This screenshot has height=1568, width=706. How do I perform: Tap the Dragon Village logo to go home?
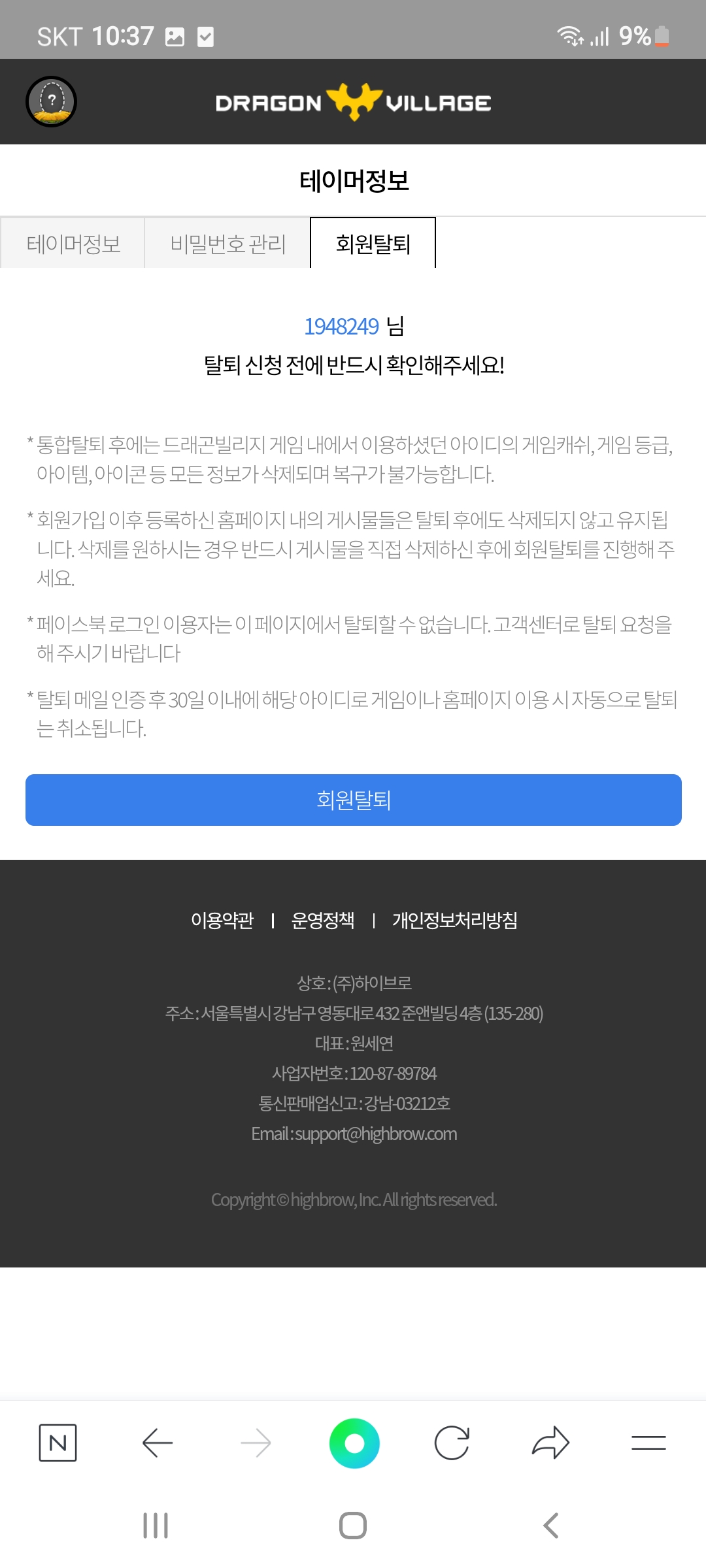(x=354, y=103)
